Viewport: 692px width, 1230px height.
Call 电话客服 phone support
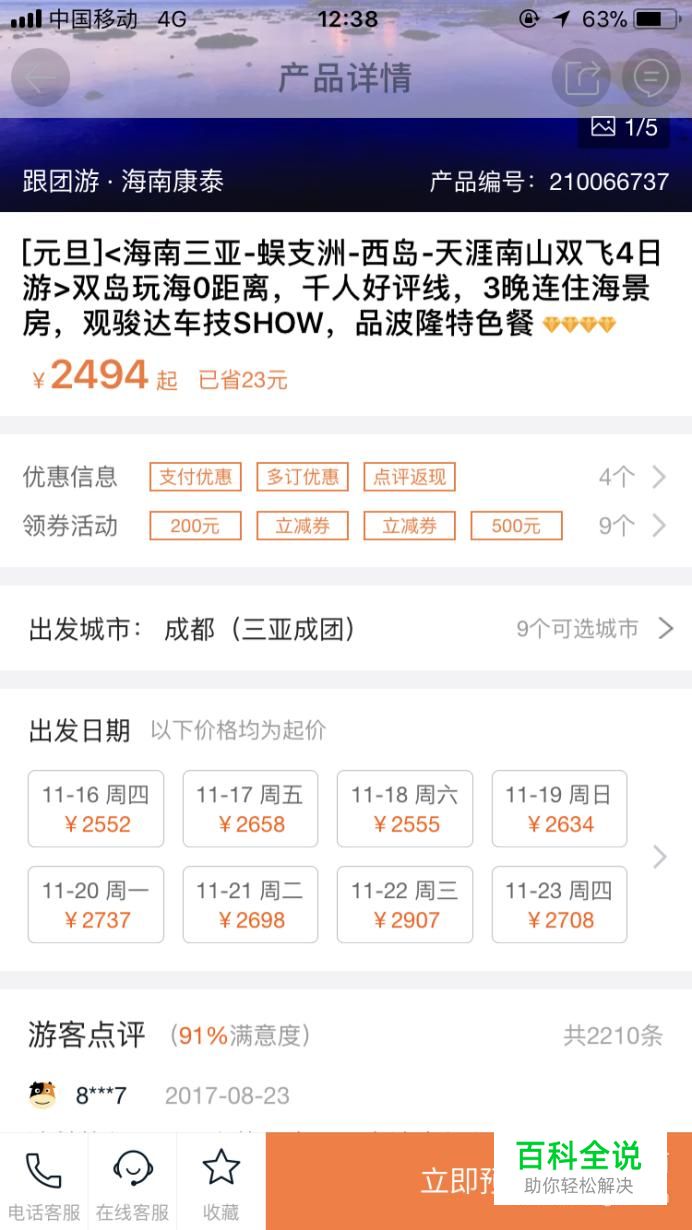tap(44, 1182)
